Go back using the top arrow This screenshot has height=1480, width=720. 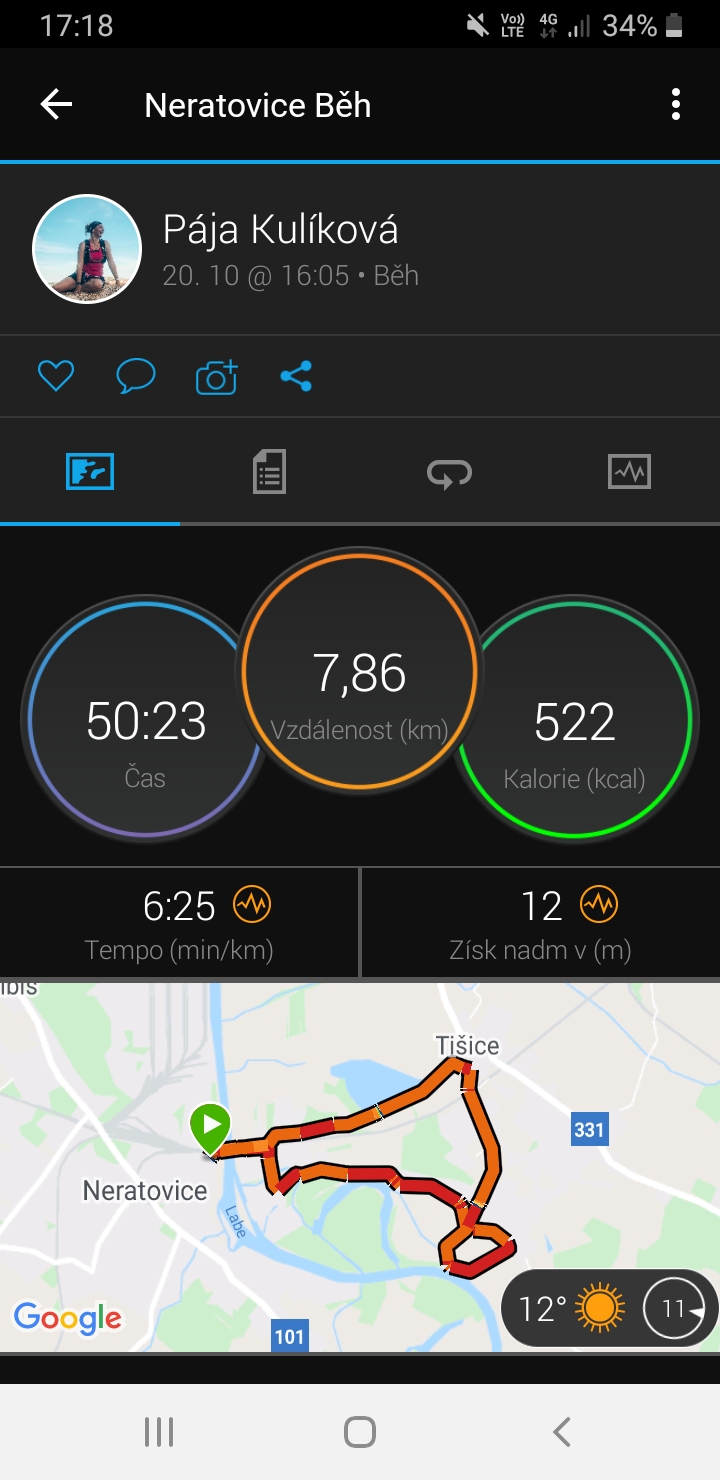[56, 104]
